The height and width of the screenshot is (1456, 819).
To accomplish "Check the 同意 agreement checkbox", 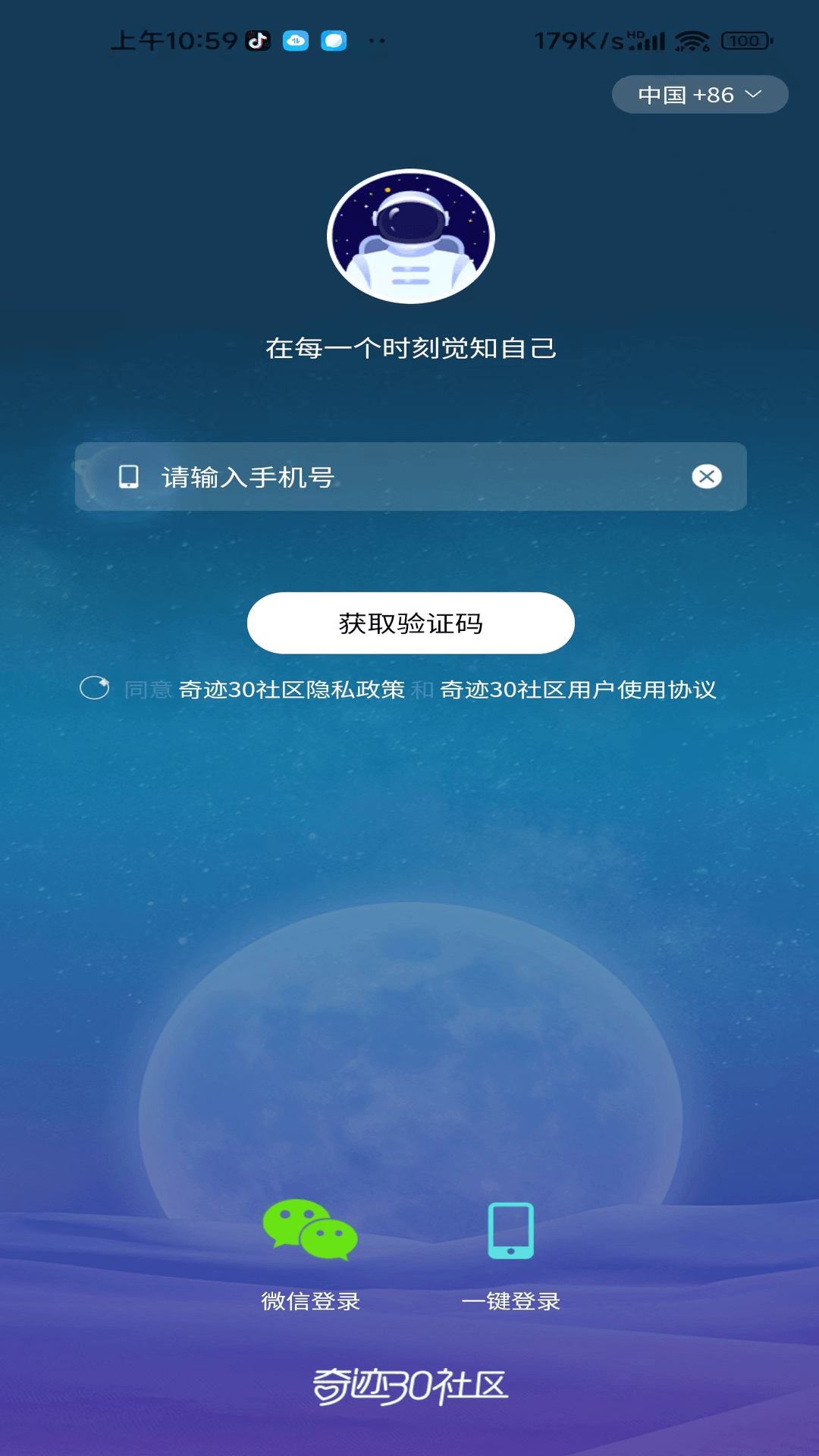I will pos(95,689).
